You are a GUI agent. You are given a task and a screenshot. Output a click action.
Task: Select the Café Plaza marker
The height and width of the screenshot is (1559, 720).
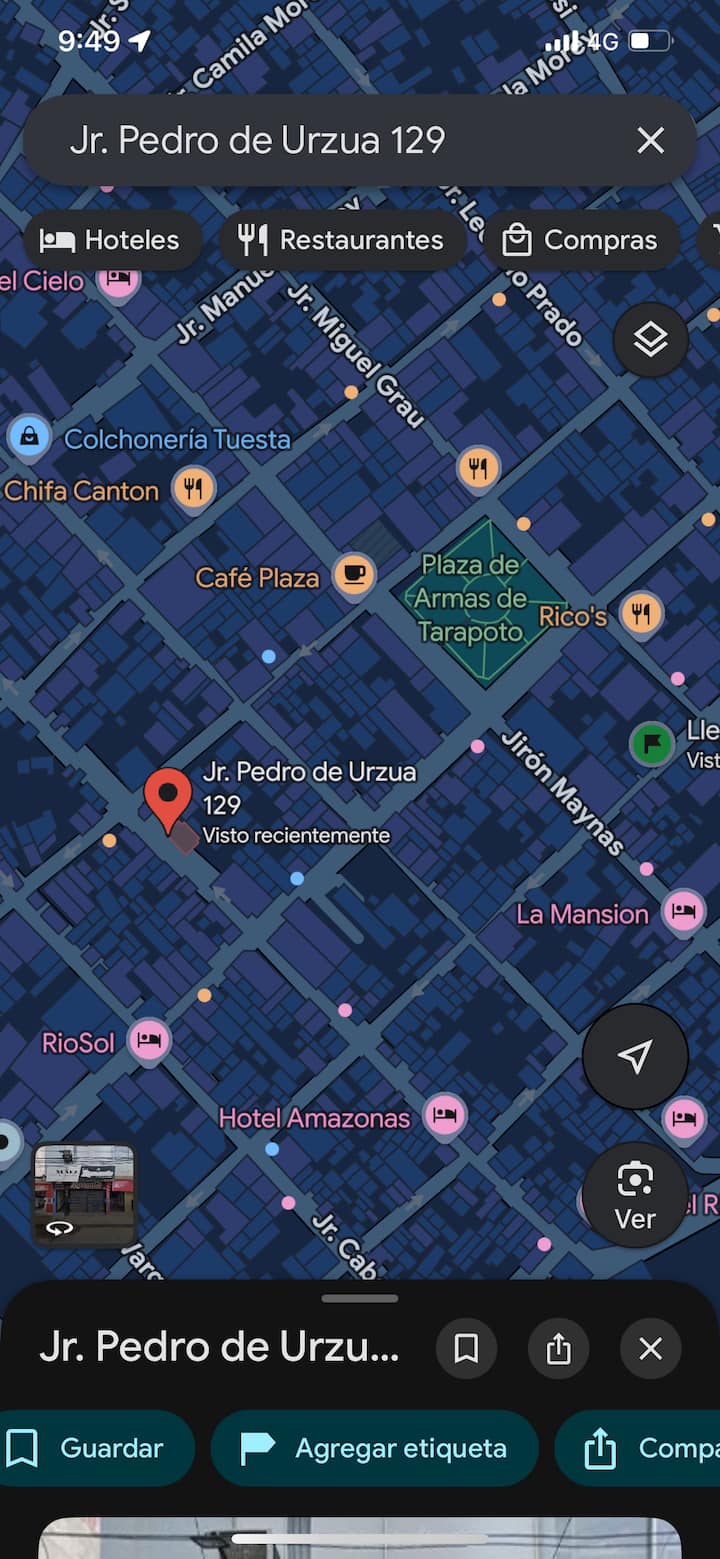pos(354,574)
